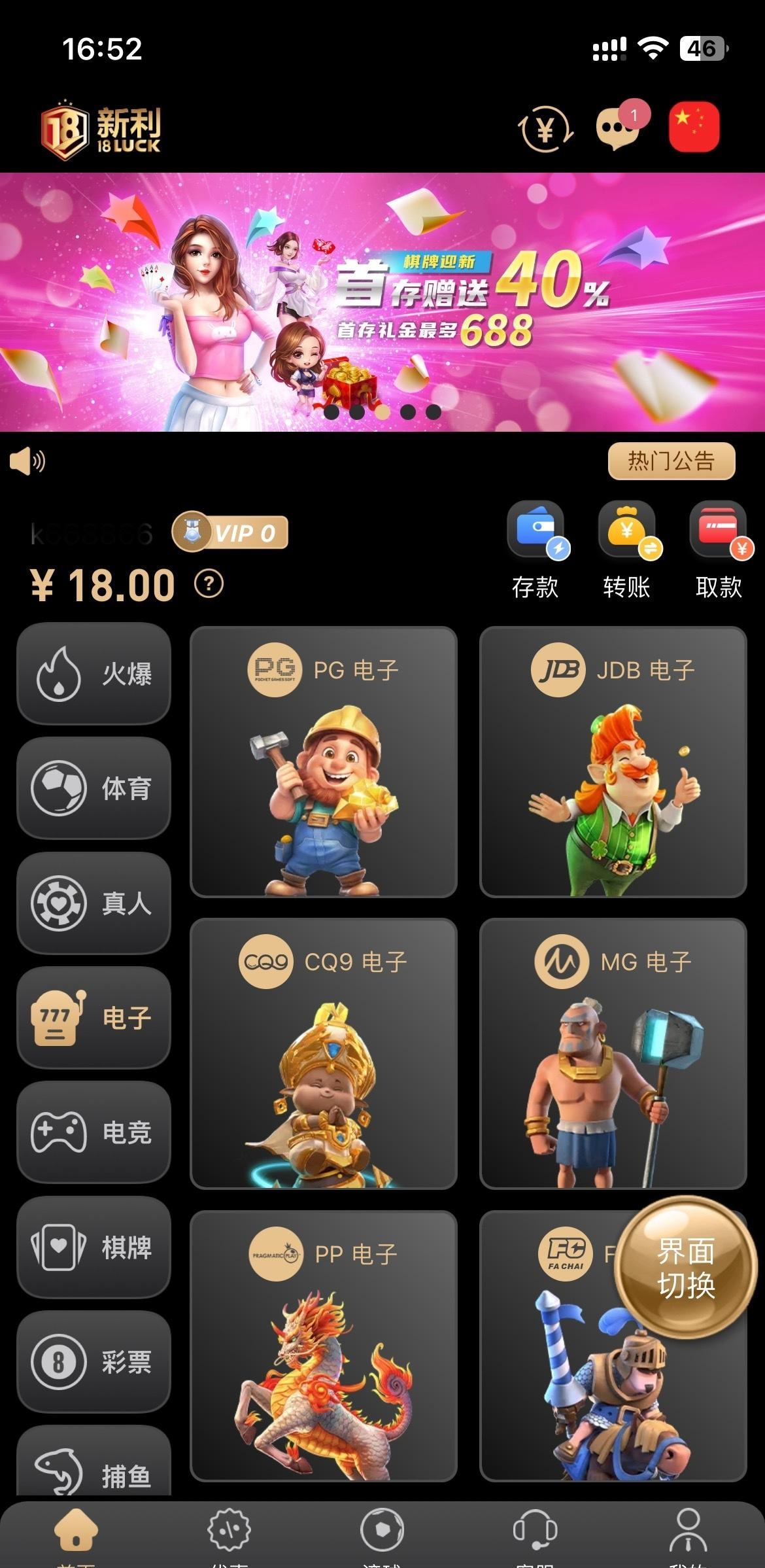Open the 取款 withdraw shortcut

click(719, 549)
